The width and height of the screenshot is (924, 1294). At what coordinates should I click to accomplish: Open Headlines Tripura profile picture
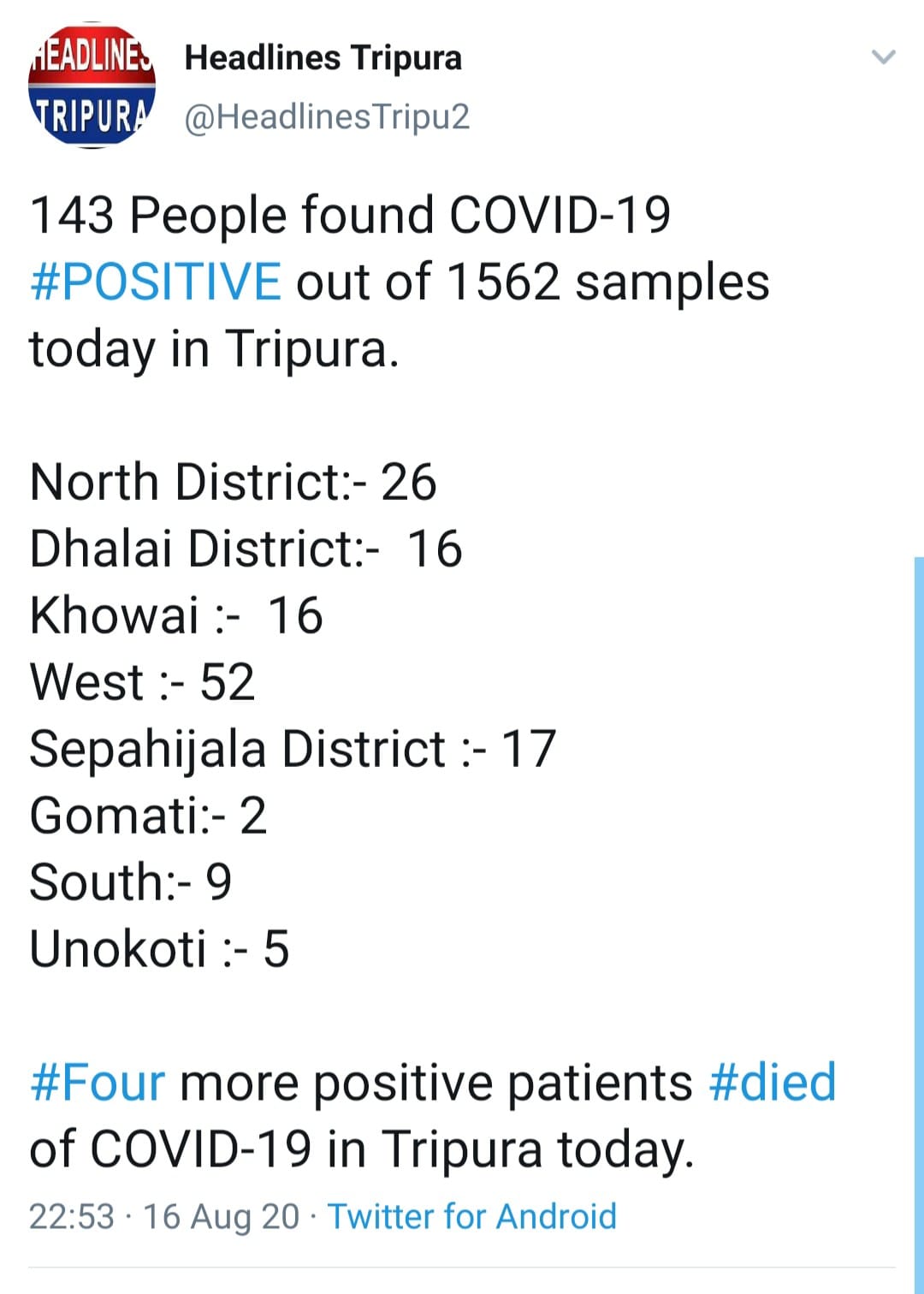[92, 86]
